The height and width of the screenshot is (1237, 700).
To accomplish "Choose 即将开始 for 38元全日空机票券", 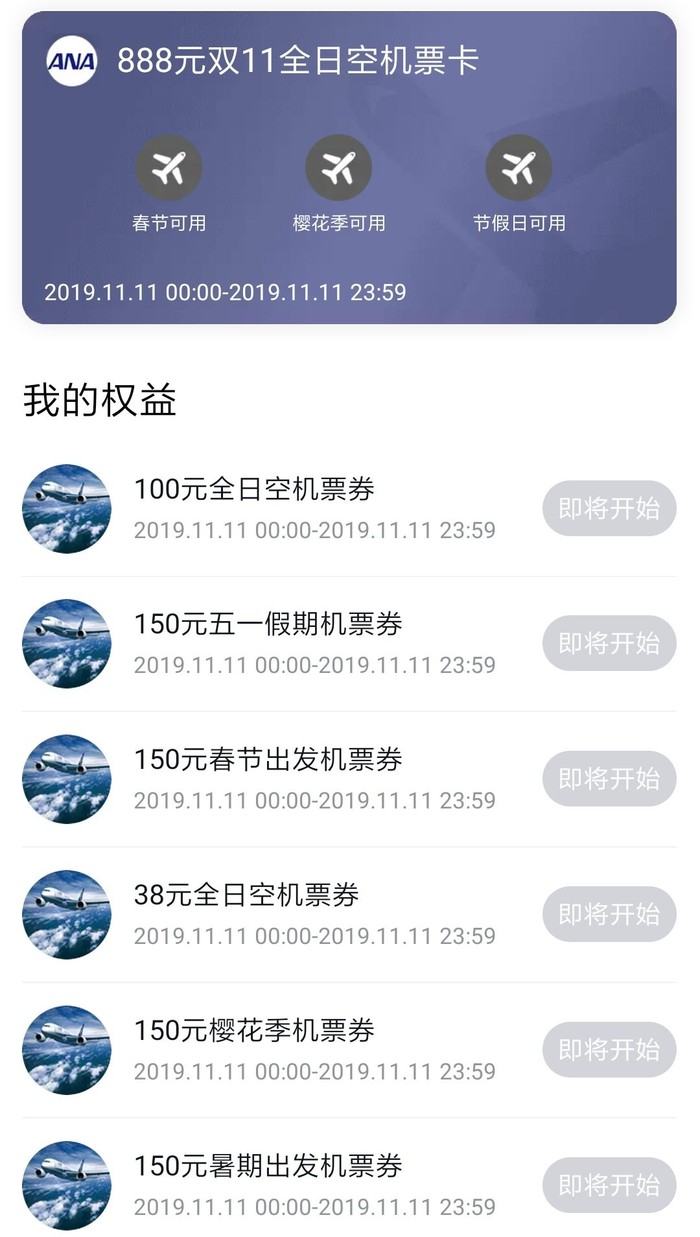I will click(609, 914).
